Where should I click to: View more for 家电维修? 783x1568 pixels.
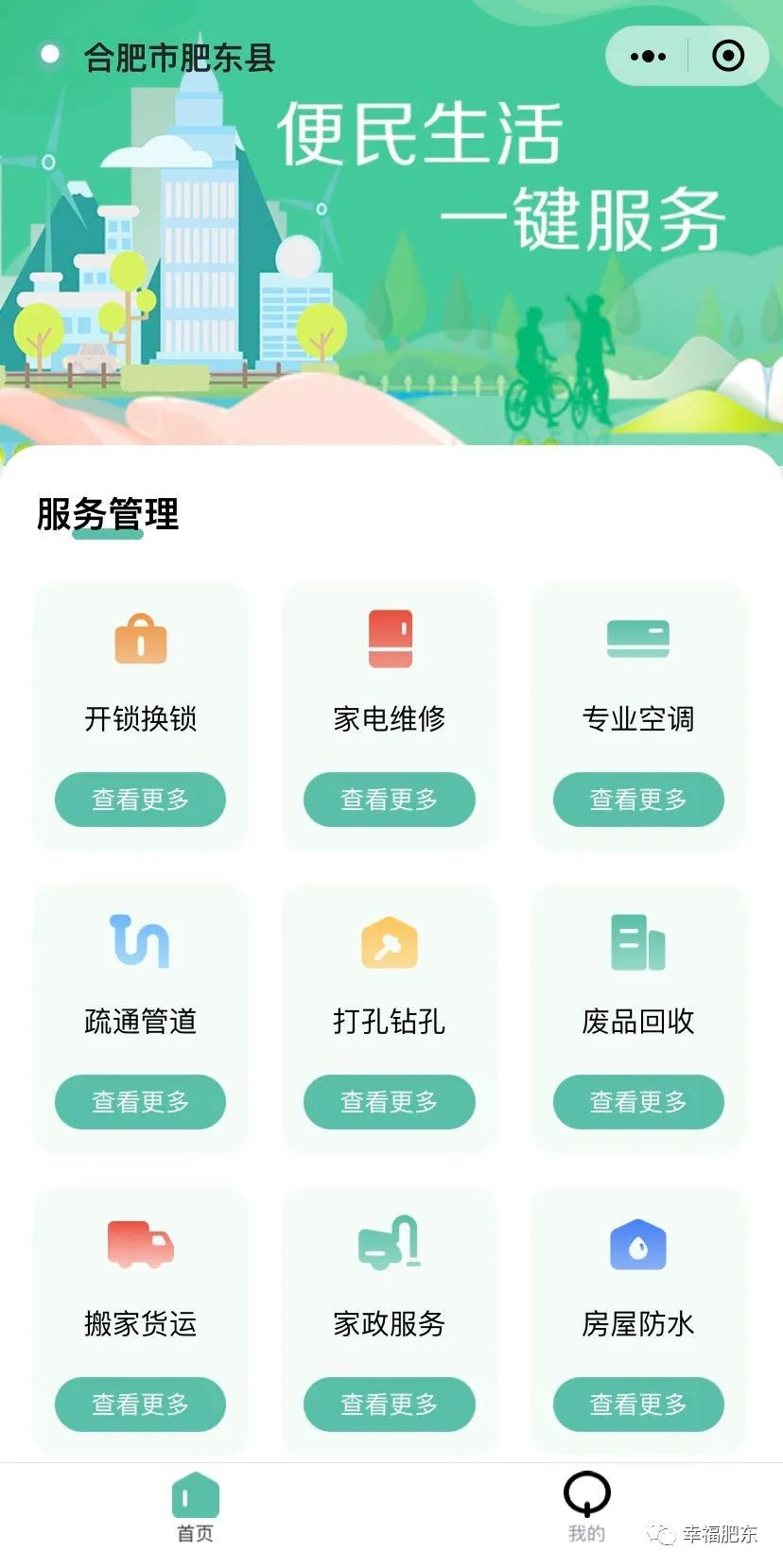point(389,800)
